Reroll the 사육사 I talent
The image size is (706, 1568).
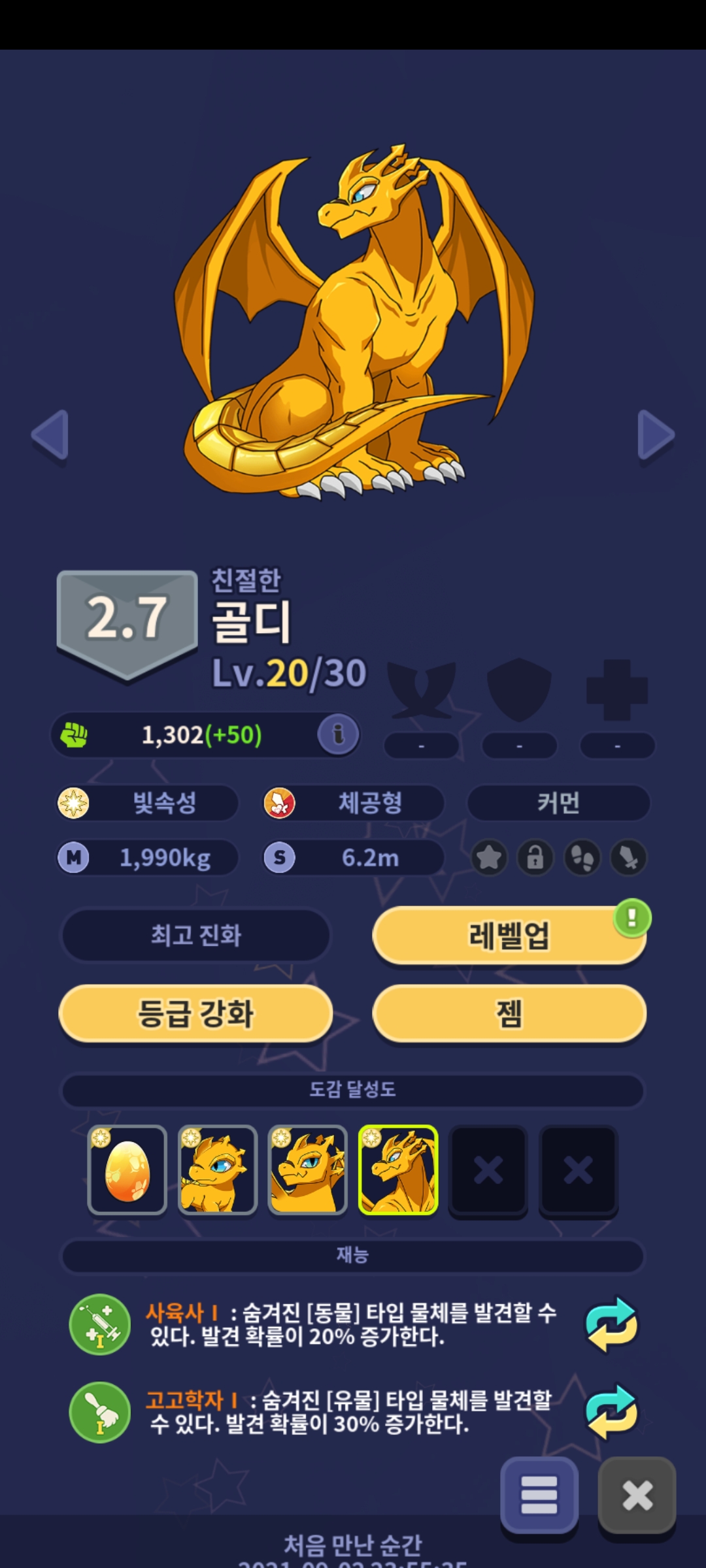611,1324
